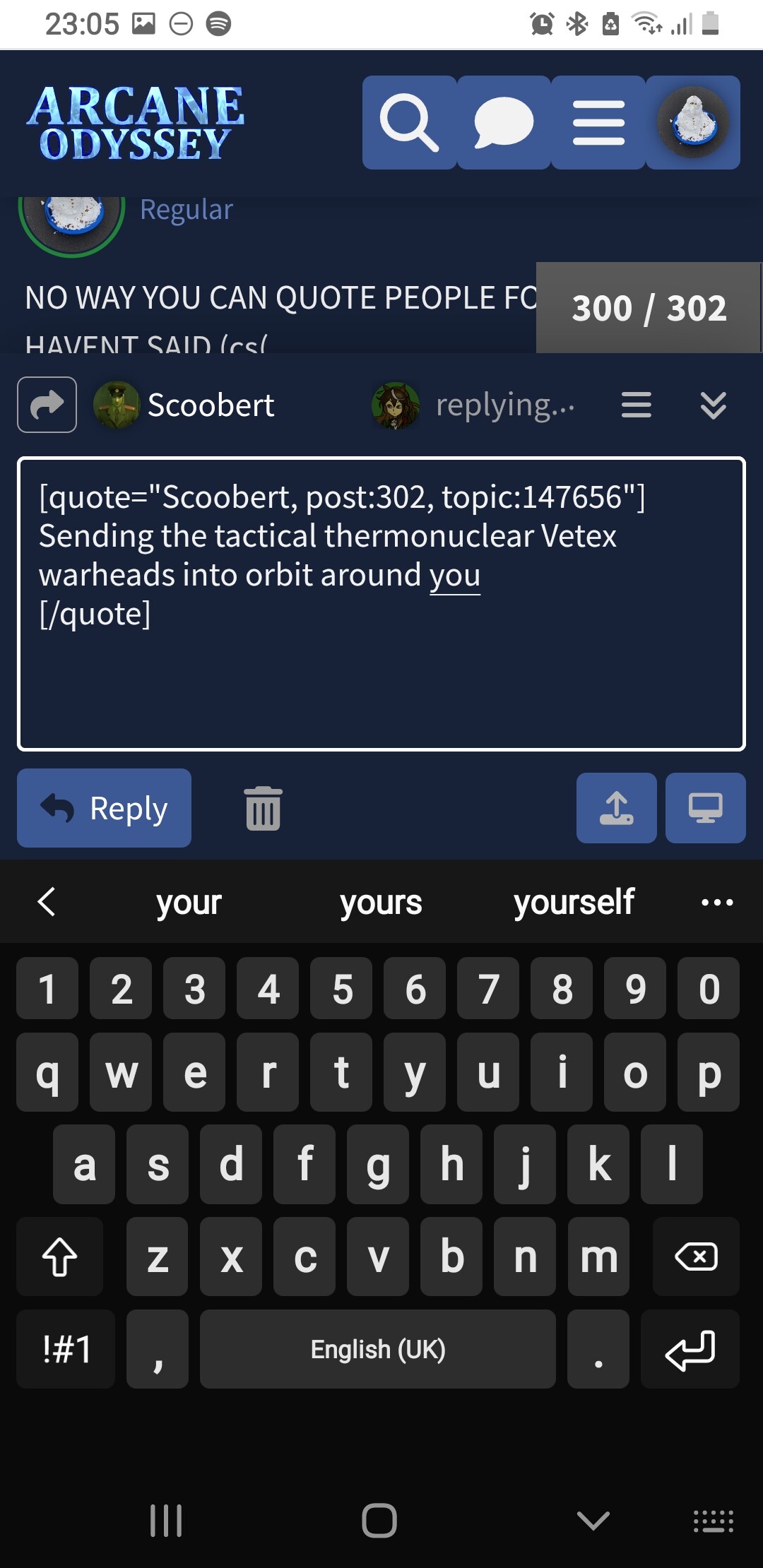
Task: Select the 'yourself' keyboard suggestion
Action: coord(574,902)
